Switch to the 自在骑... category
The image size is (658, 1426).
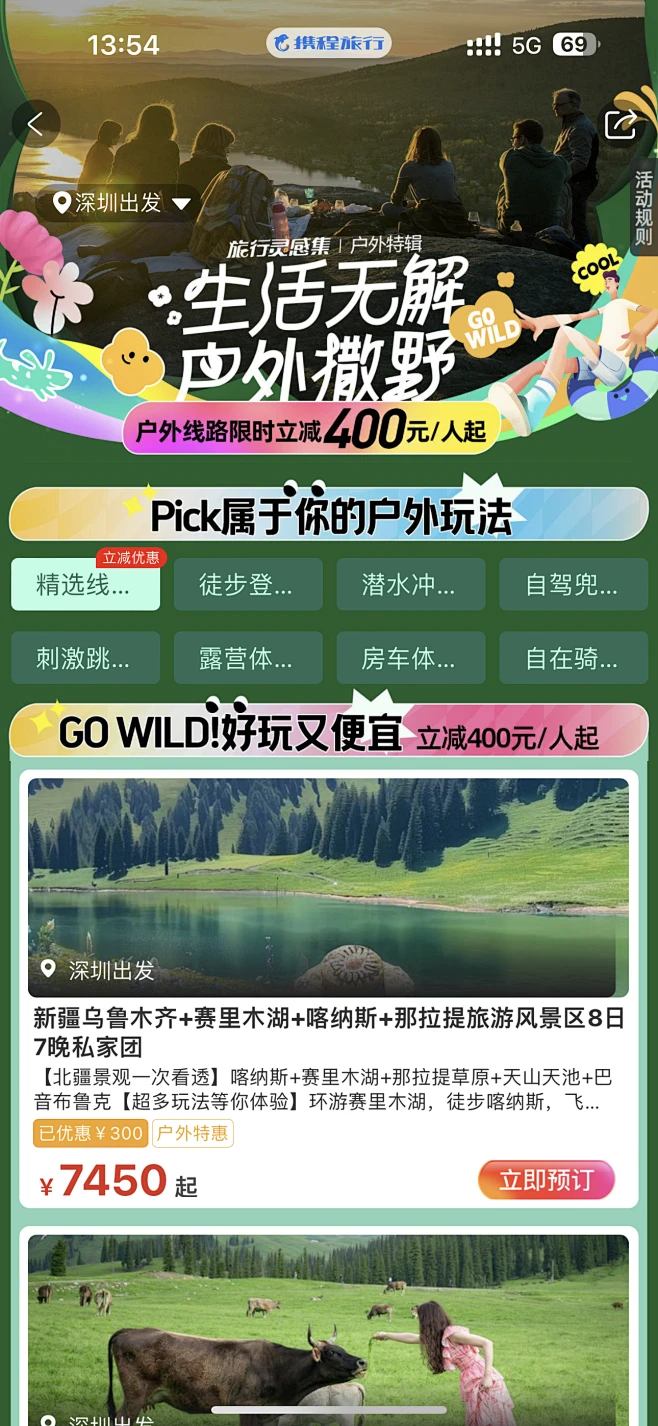(573, 658)
